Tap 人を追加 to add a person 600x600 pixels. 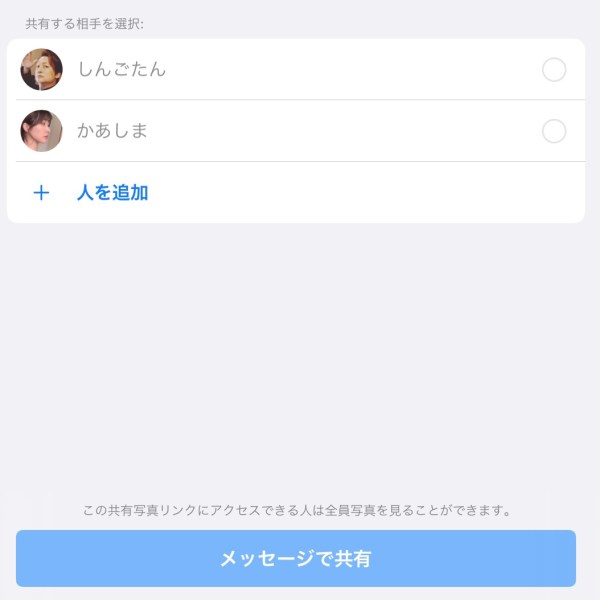112,192
